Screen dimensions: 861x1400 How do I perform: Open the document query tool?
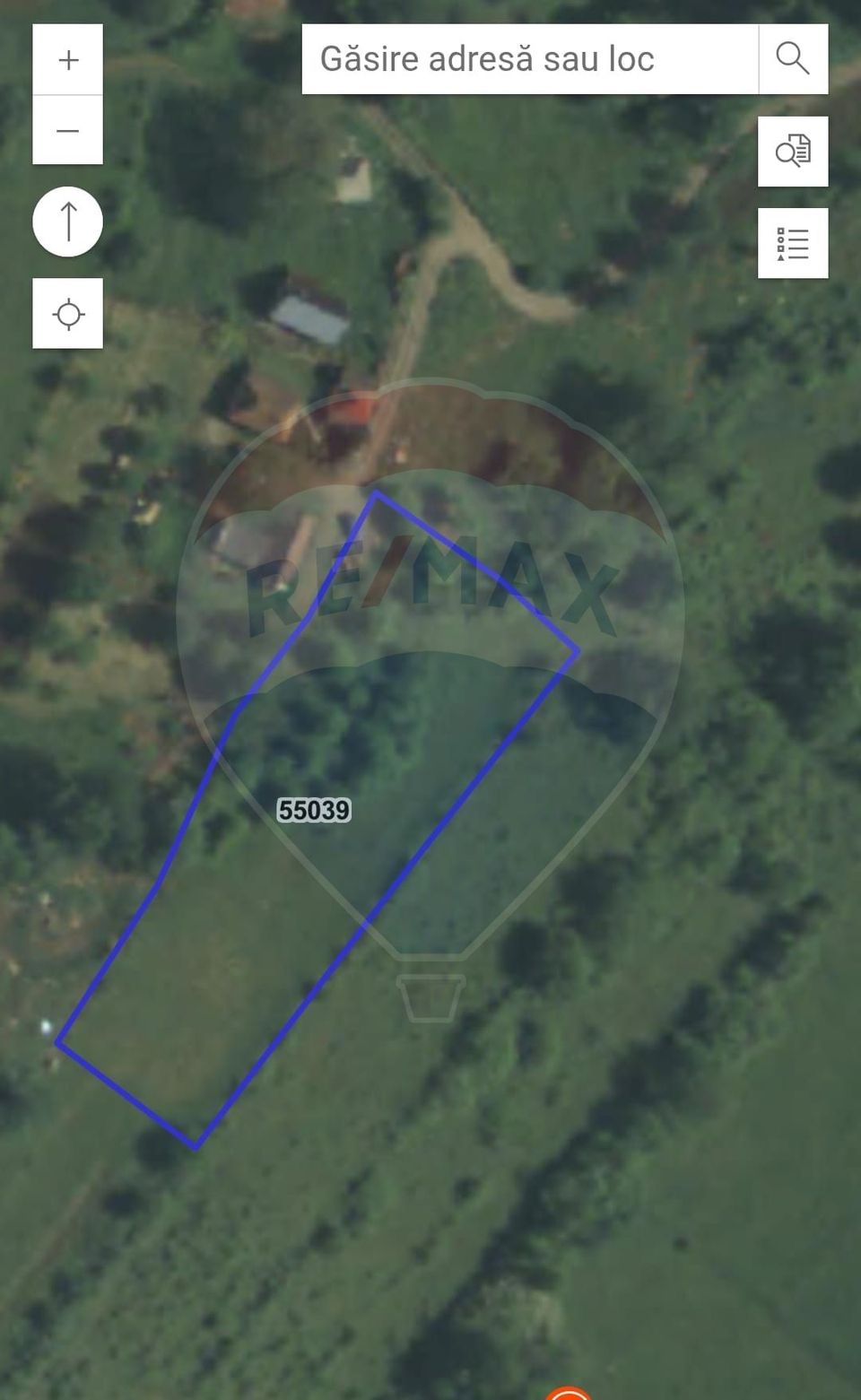tap(793, 152)
